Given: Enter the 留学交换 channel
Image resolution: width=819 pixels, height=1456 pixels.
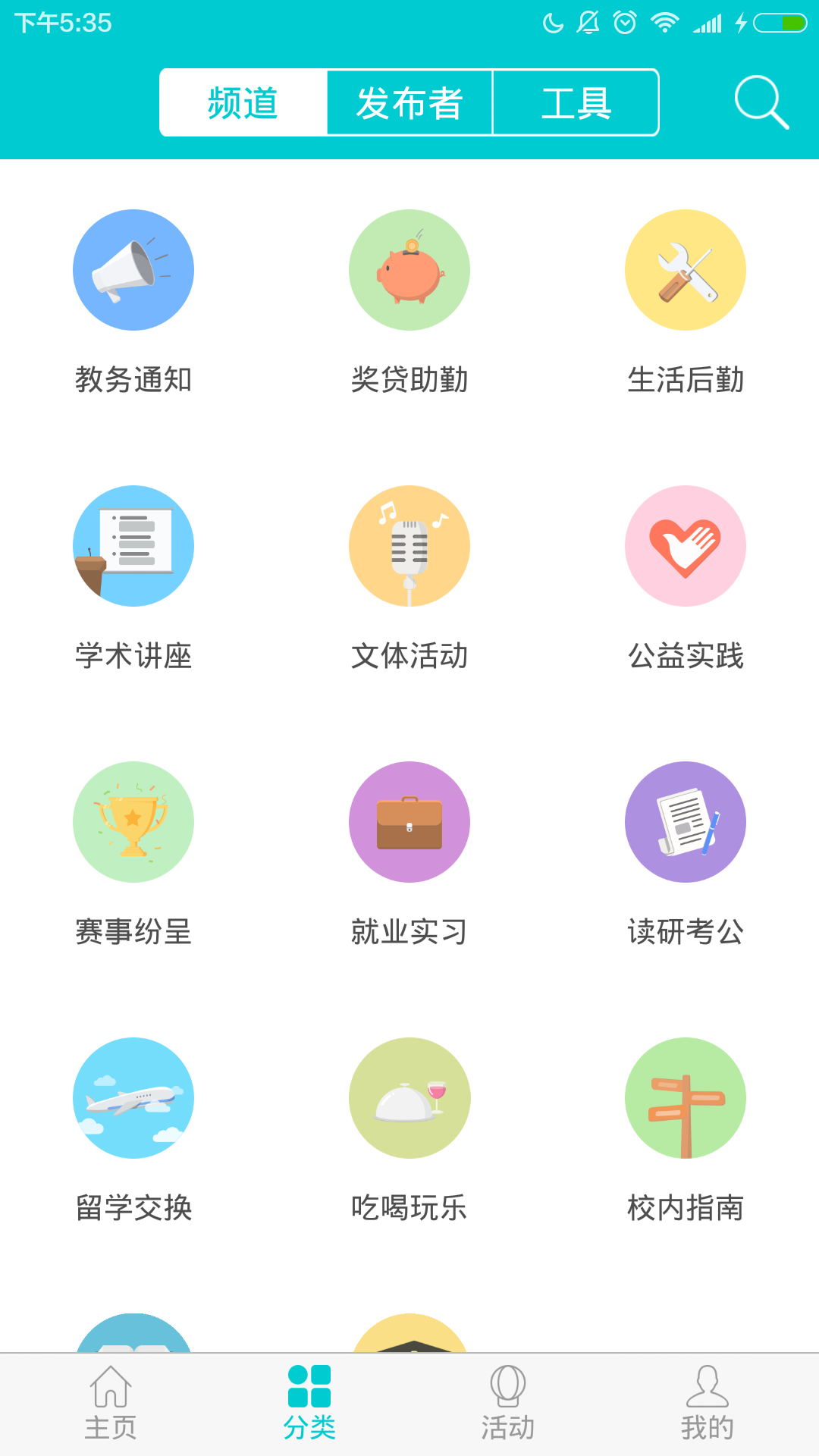Looking at the screenshot, I should [133, 1099].
